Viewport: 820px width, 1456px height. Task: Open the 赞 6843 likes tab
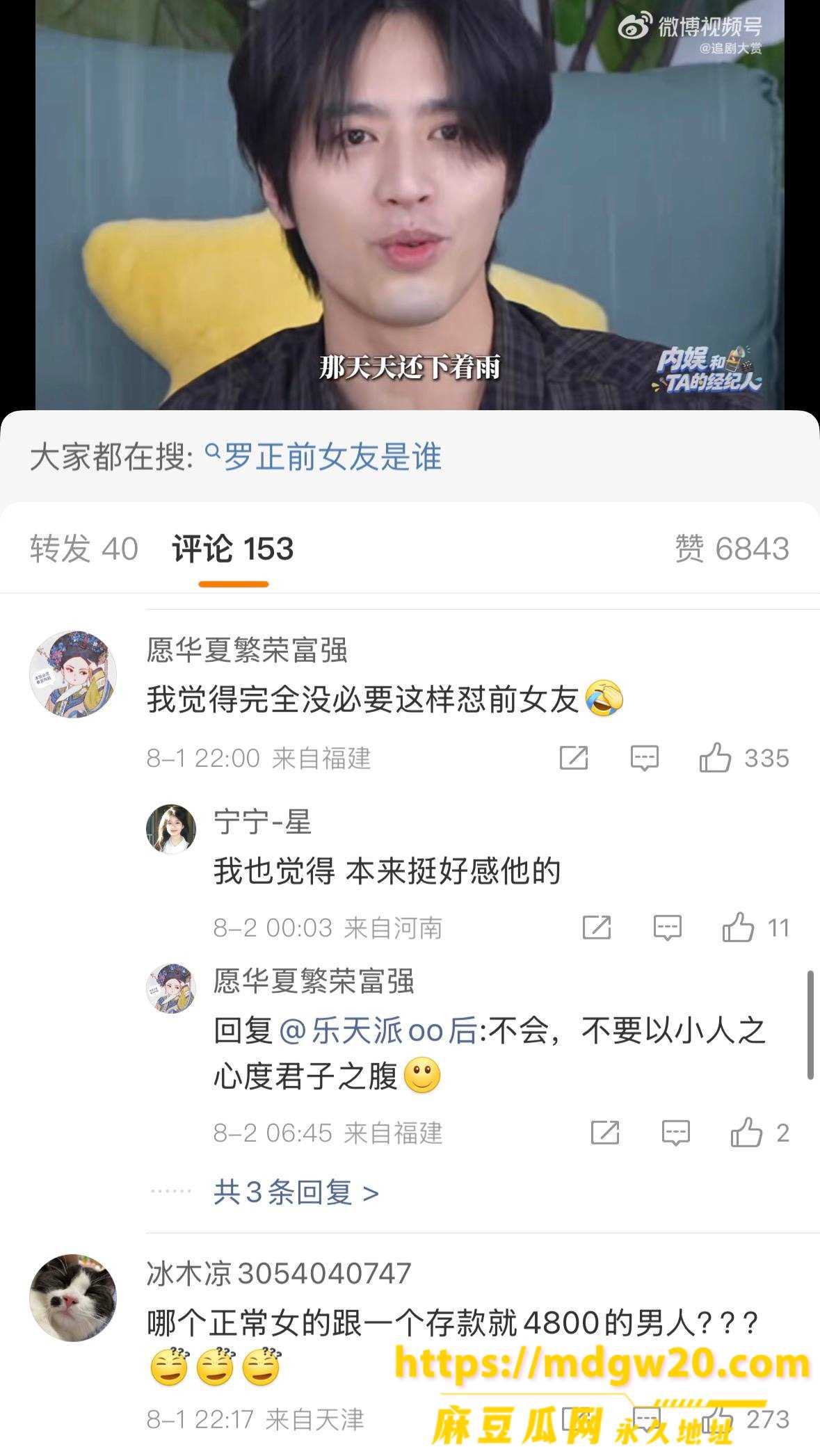(732, 549)
